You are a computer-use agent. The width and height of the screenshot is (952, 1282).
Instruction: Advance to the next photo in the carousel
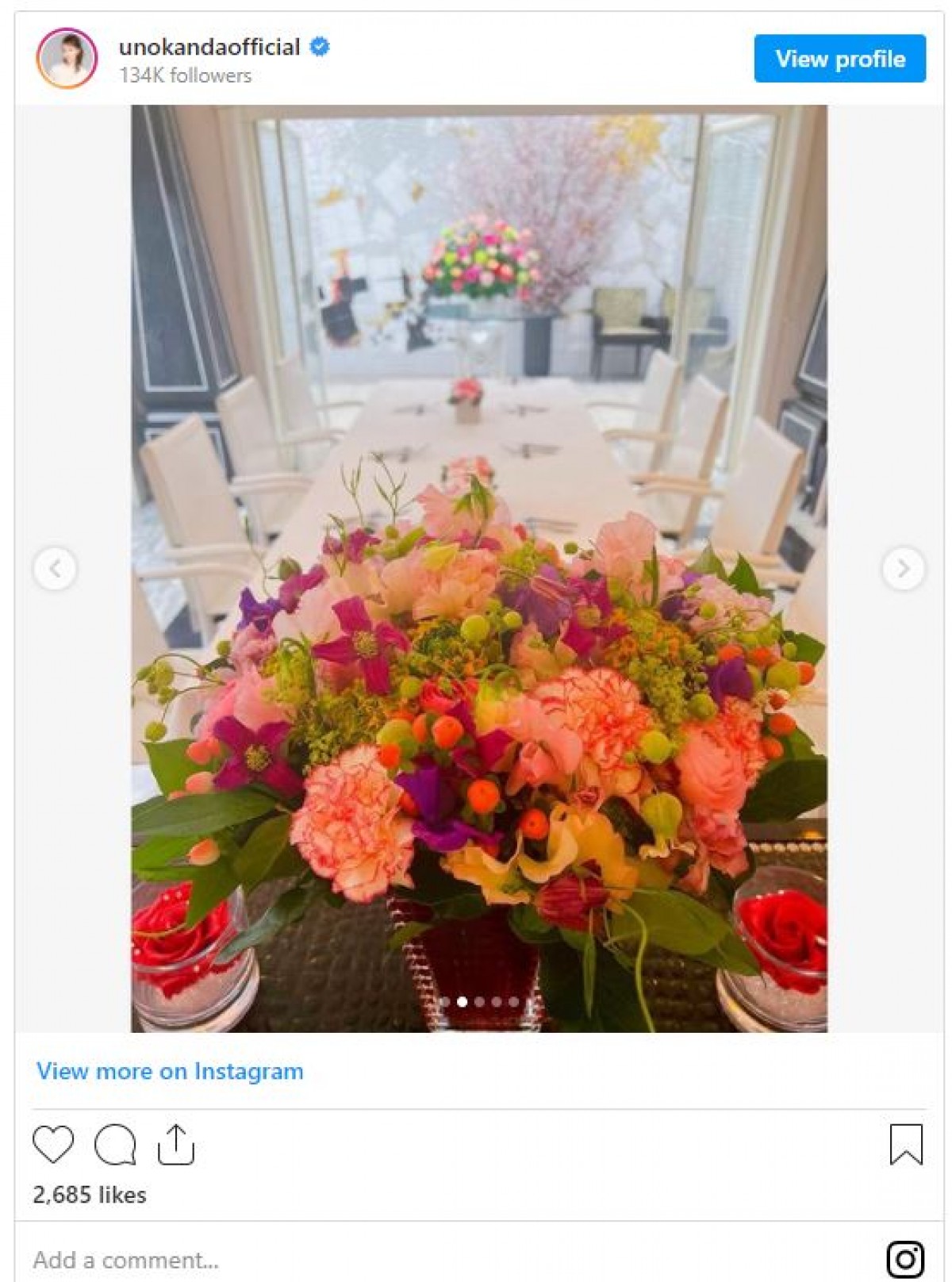pyautogui.click(x=903, y=568)
